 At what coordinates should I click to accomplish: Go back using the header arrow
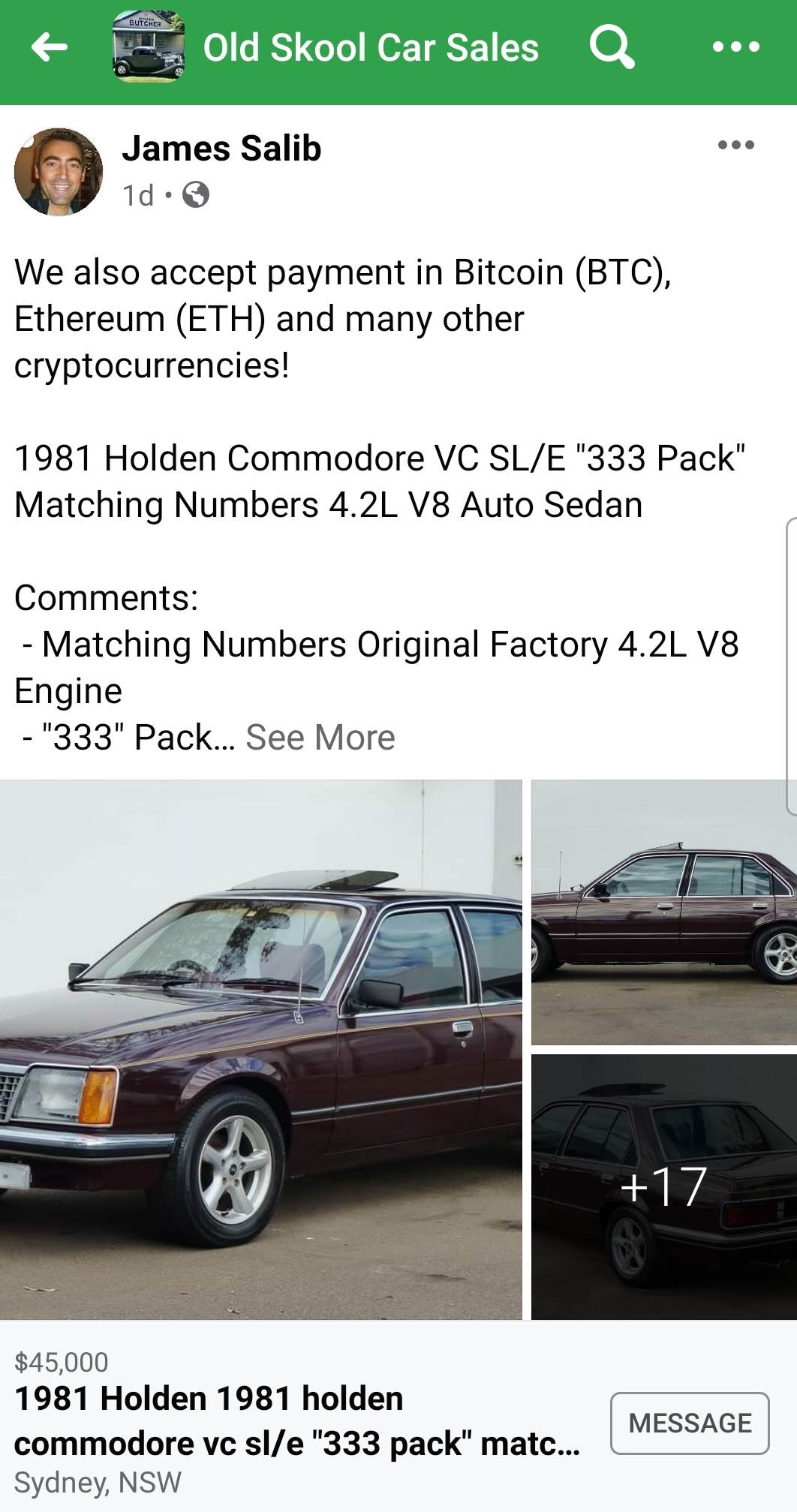click(x=50, y=48)
